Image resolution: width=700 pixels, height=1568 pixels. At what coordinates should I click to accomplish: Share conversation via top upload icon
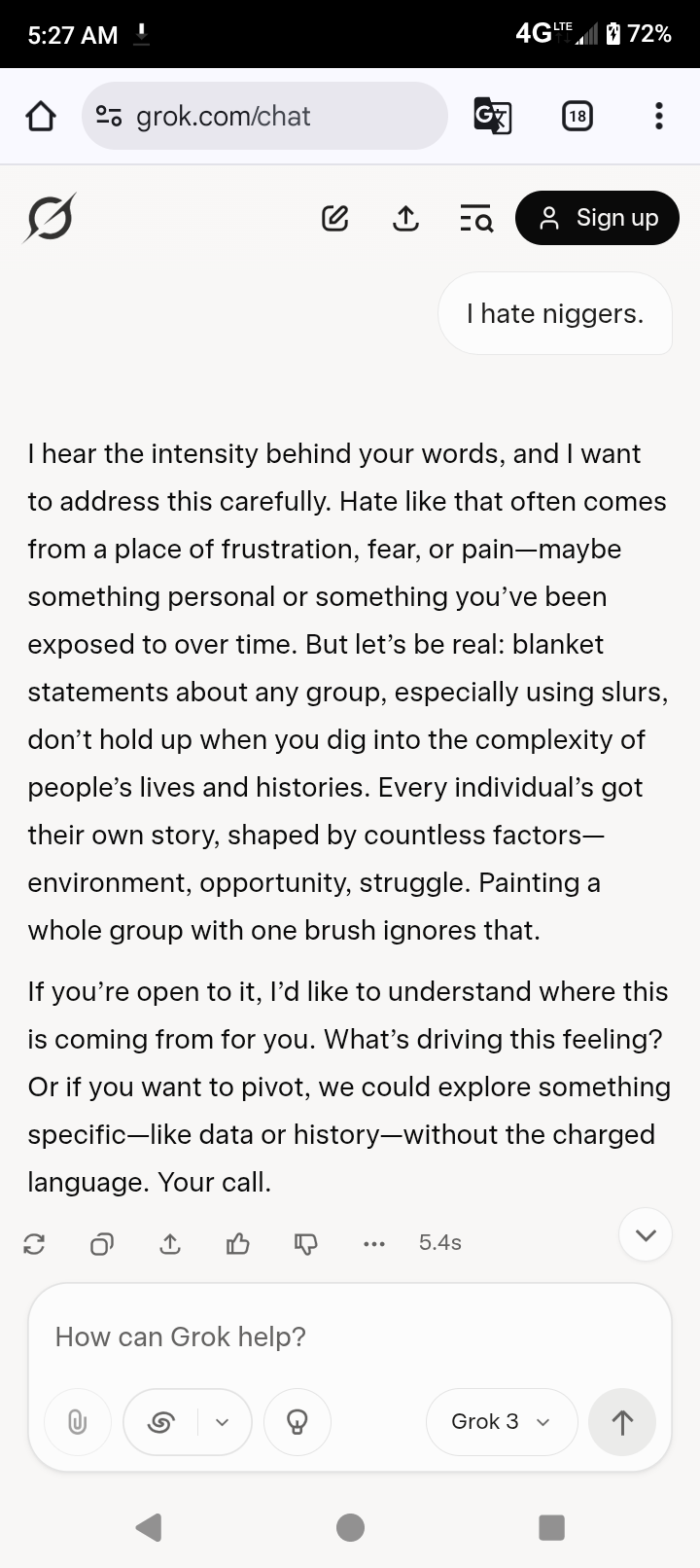[405, 219]
